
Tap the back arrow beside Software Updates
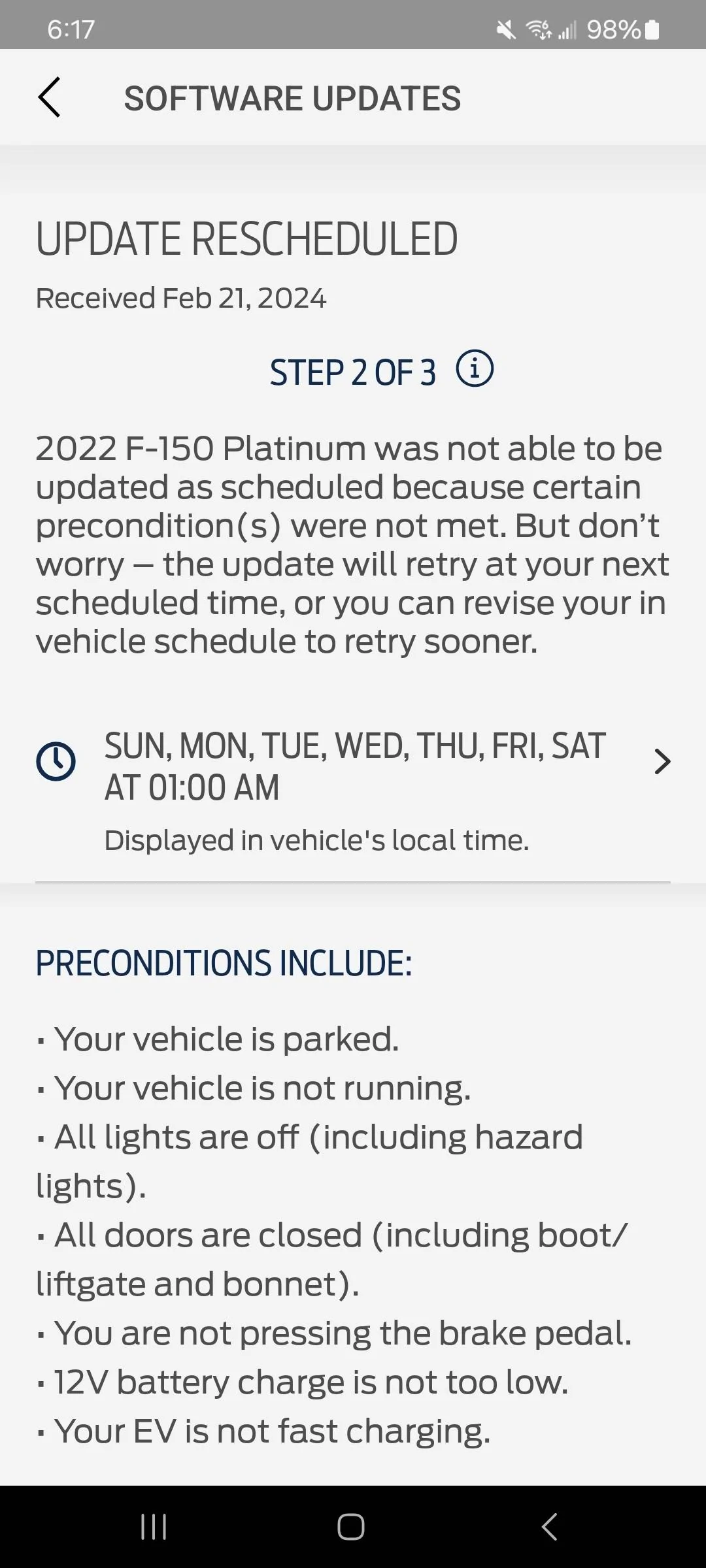pyautogui.click(x=50, y=98)
